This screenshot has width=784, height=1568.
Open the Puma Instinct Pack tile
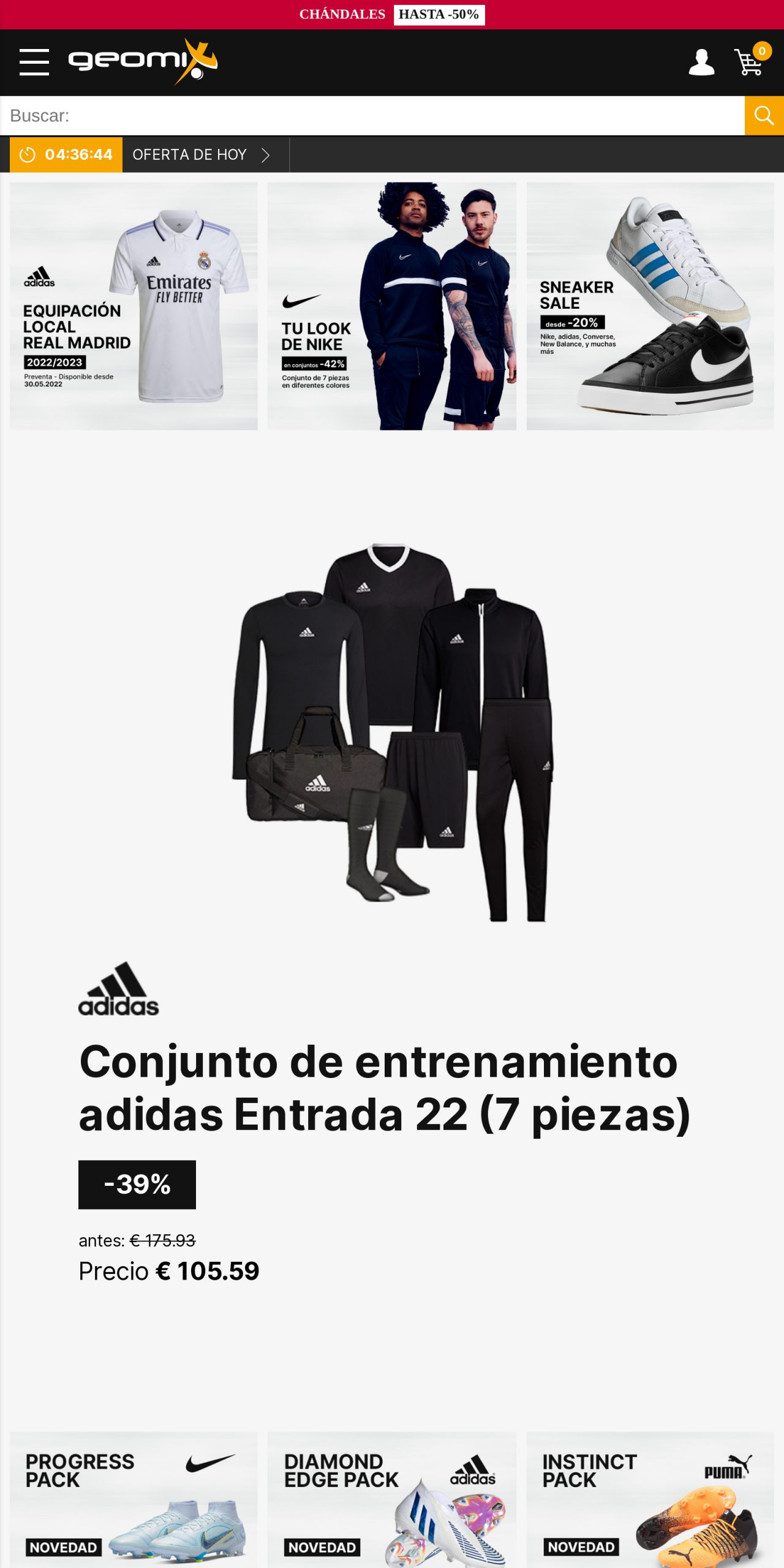(x=650, y=1499)
